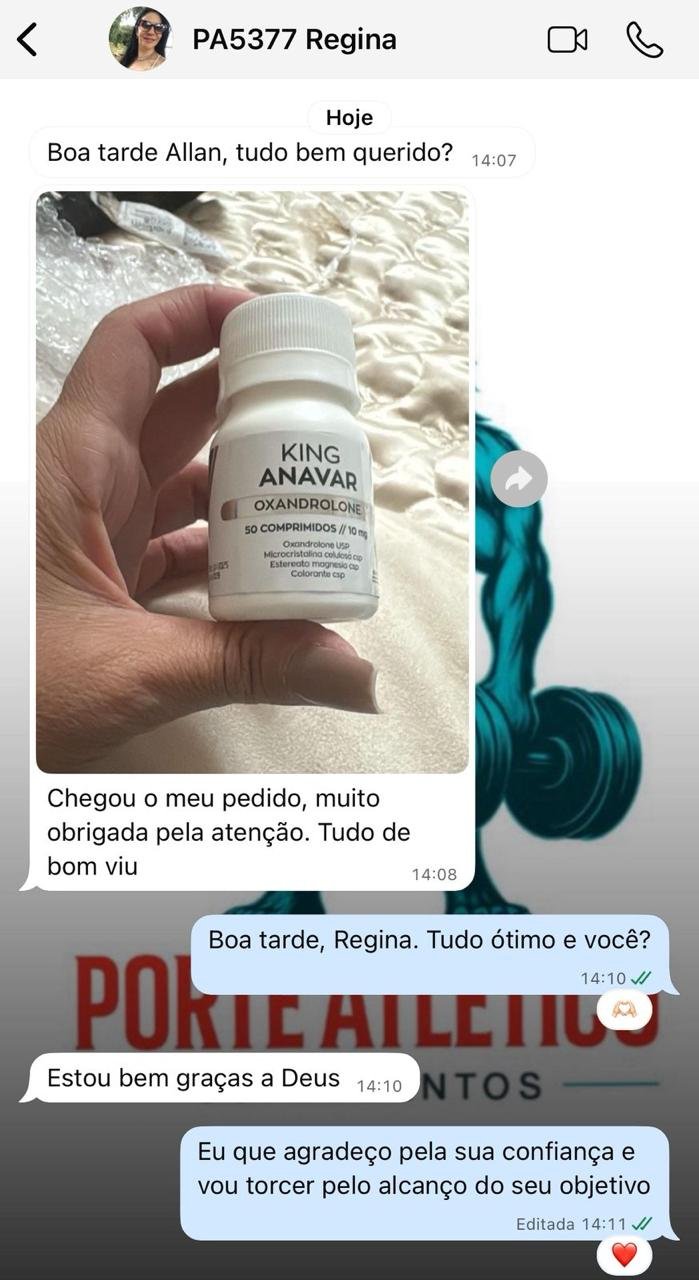View the heart-hands reaction on "Boa tarde, Regina"
Viewport: 699px width, 1280px height.
pyautogui.click(x=624, y=1011)
